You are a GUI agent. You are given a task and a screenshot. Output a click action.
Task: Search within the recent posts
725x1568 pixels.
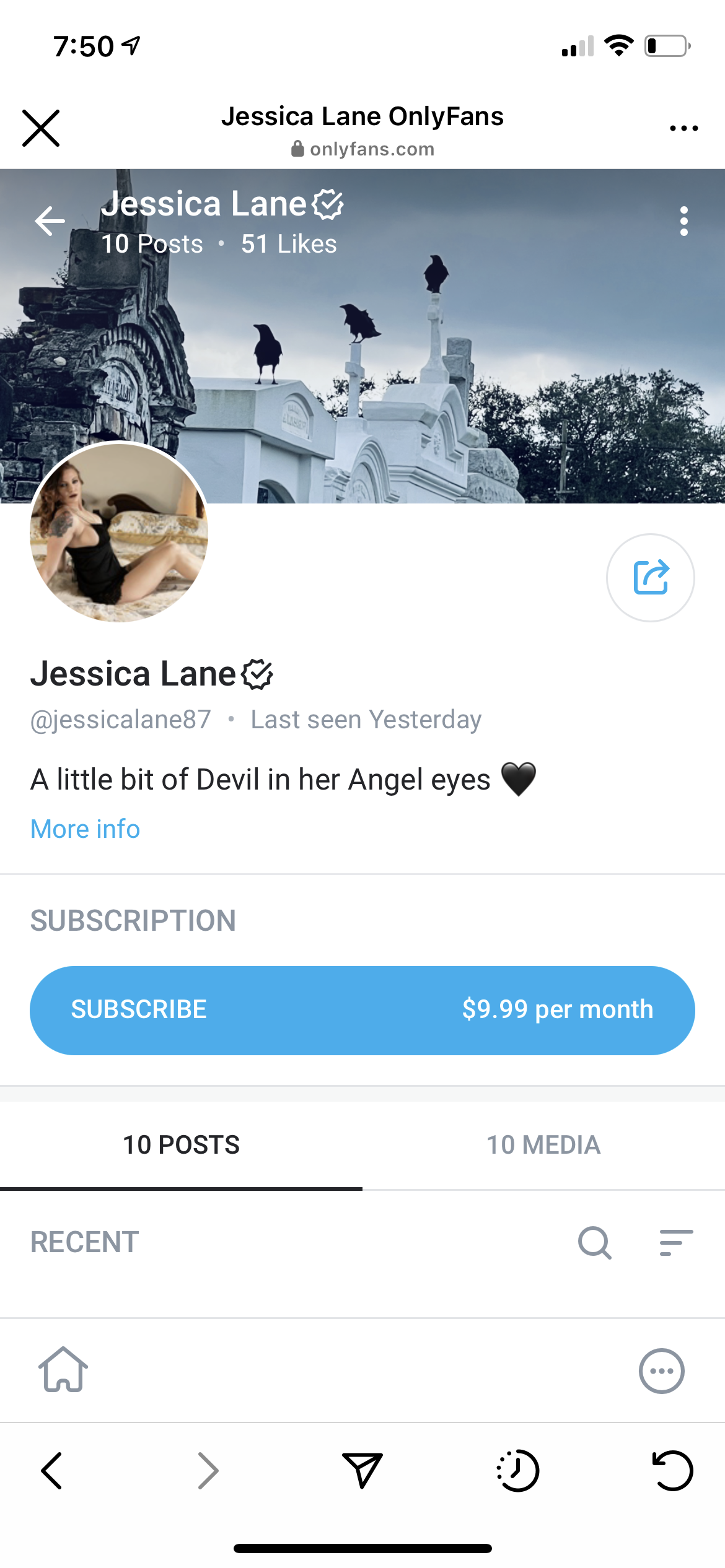click(x=594, y=1242)
